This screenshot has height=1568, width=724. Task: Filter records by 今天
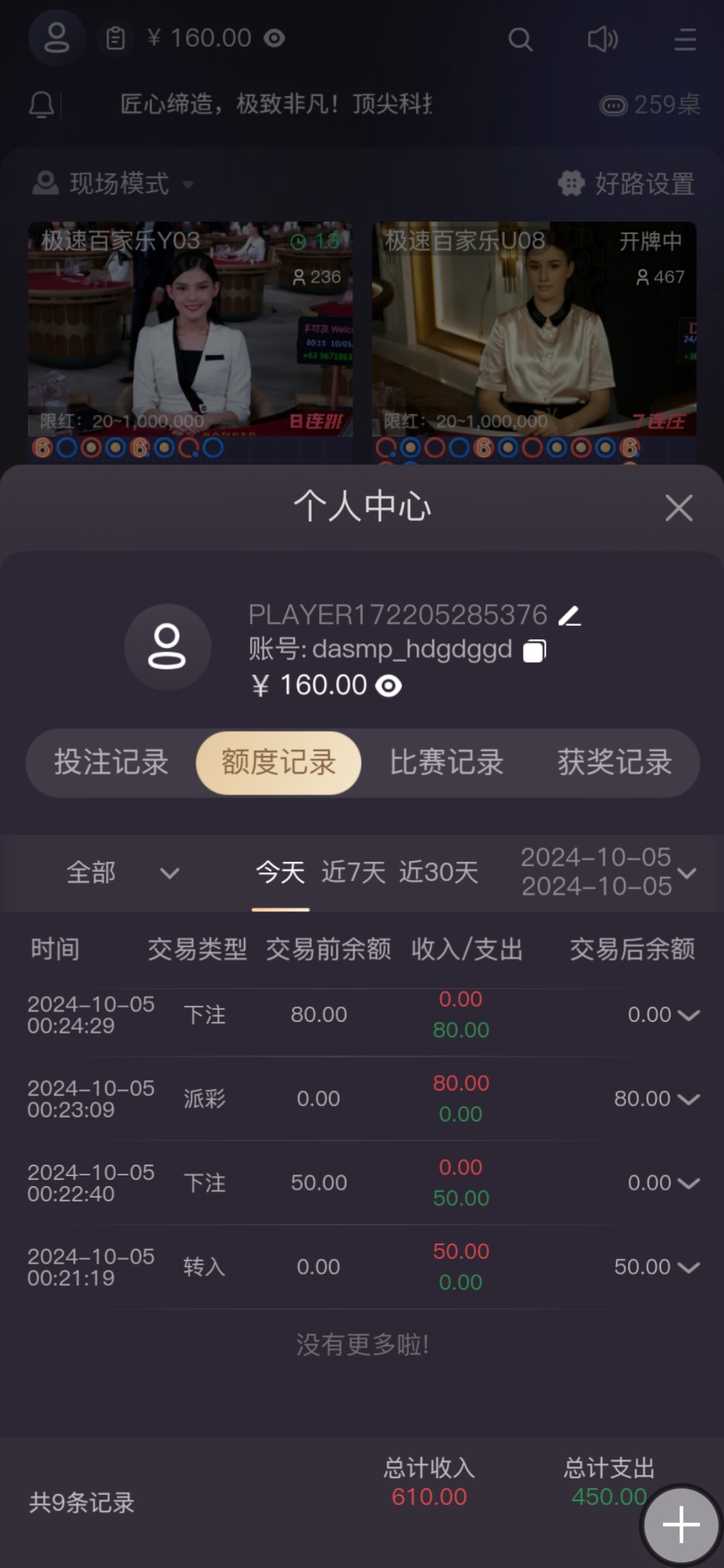pos(280,873)
